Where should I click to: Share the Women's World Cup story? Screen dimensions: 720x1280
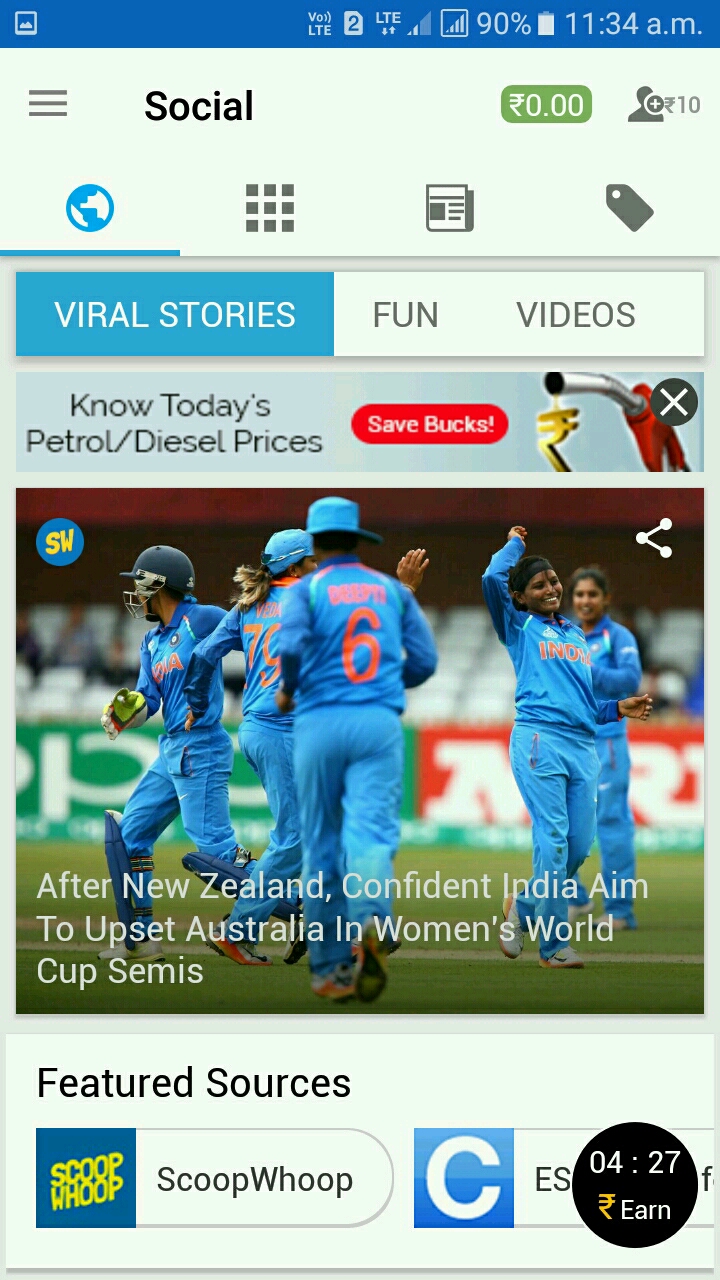[654, 539]
